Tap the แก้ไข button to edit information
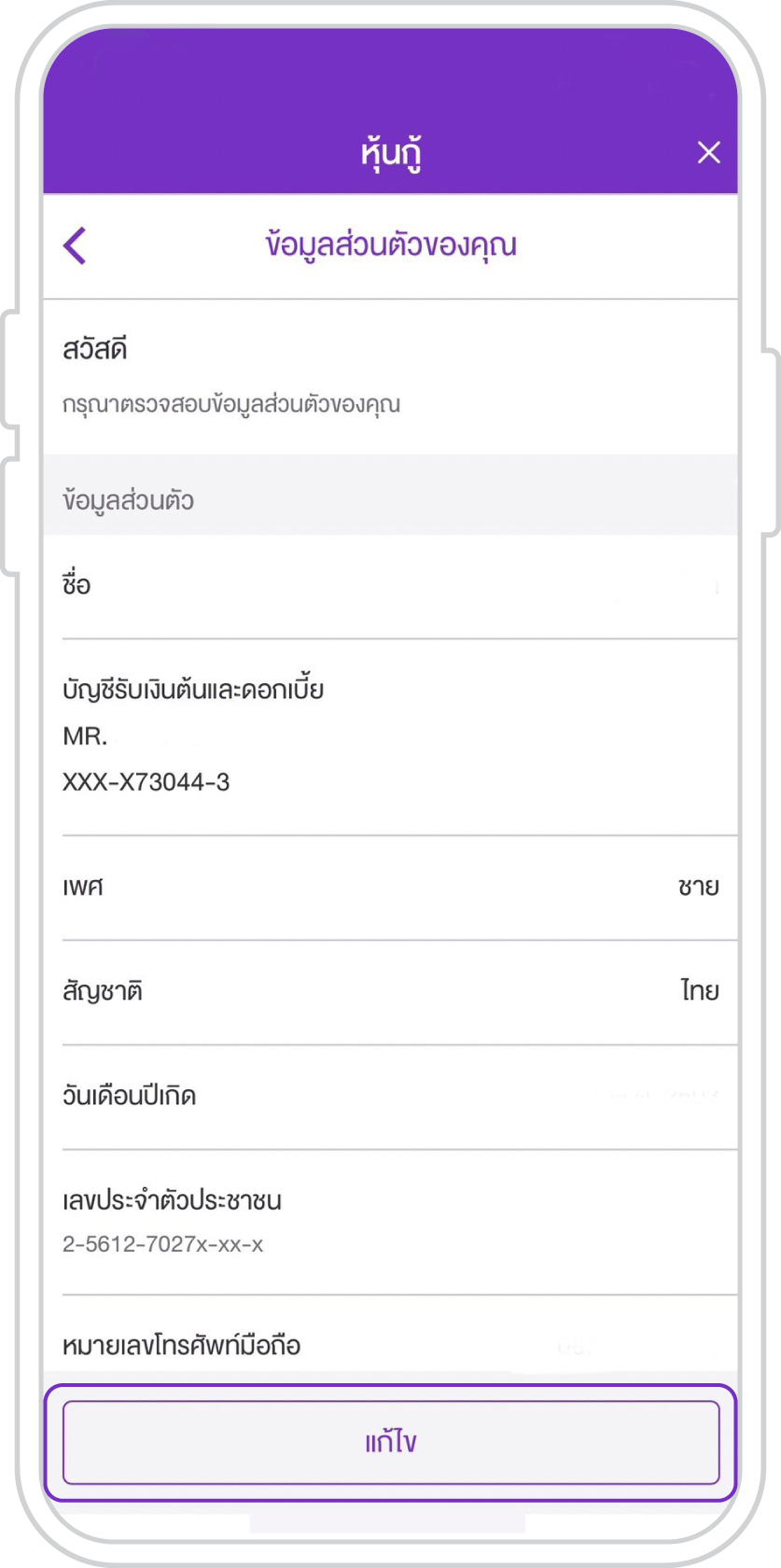The height and width of the screenshot is (1568, 781). click(x=391, y=1442)
